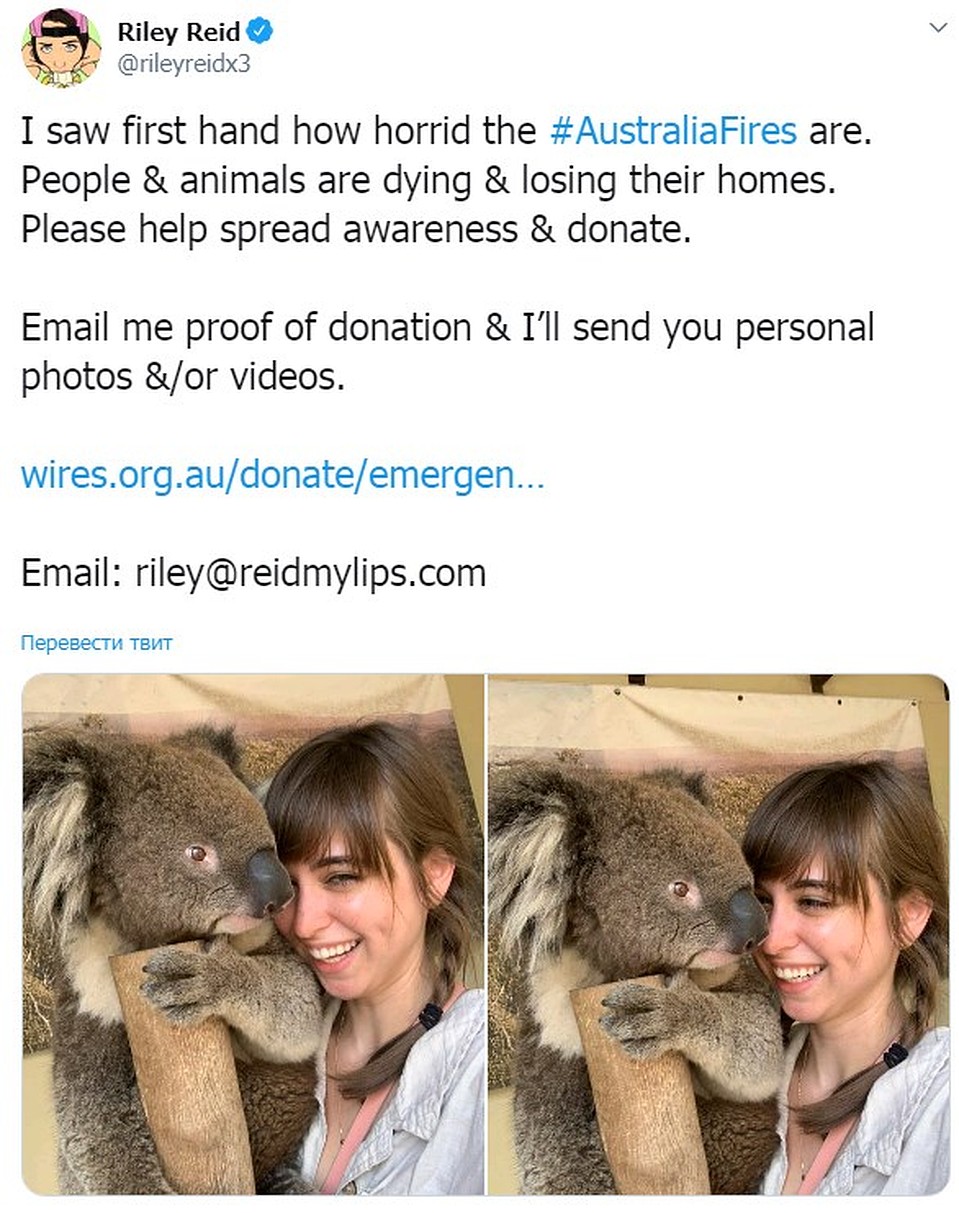
Task: Expand the tweet options chevron
Action: point(937,28)
